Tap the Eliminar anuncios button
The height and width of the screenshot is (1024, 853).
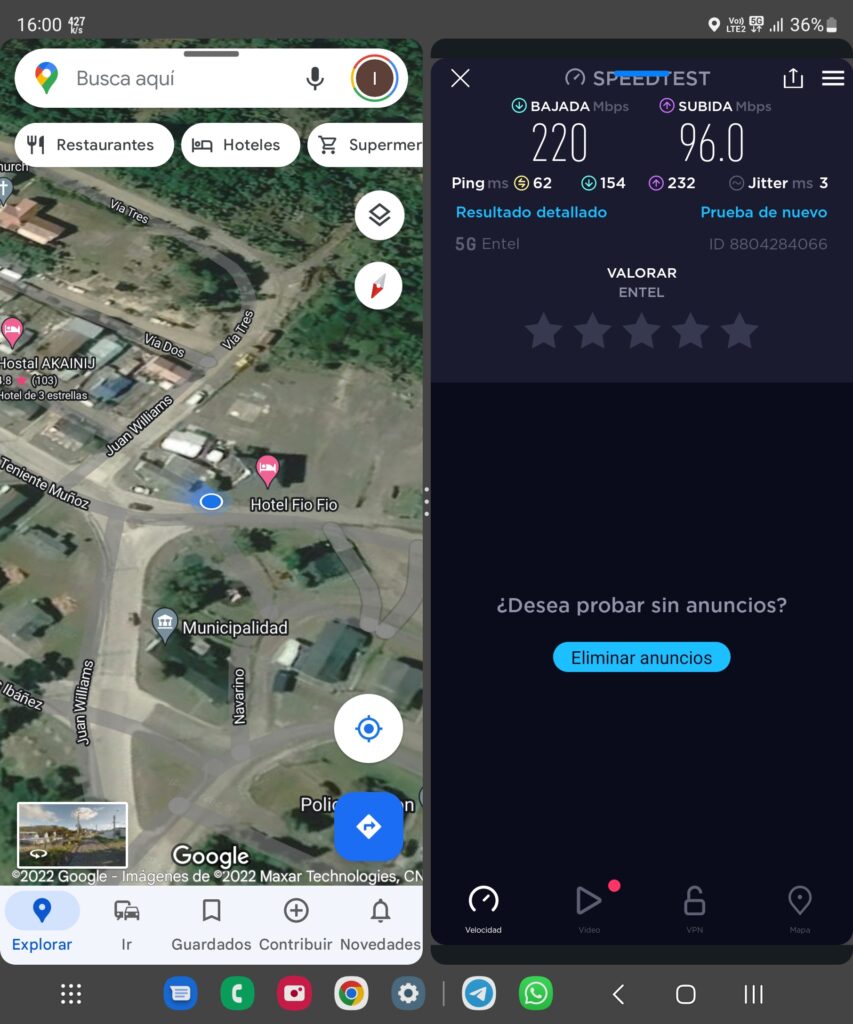(x=641, y=657)
